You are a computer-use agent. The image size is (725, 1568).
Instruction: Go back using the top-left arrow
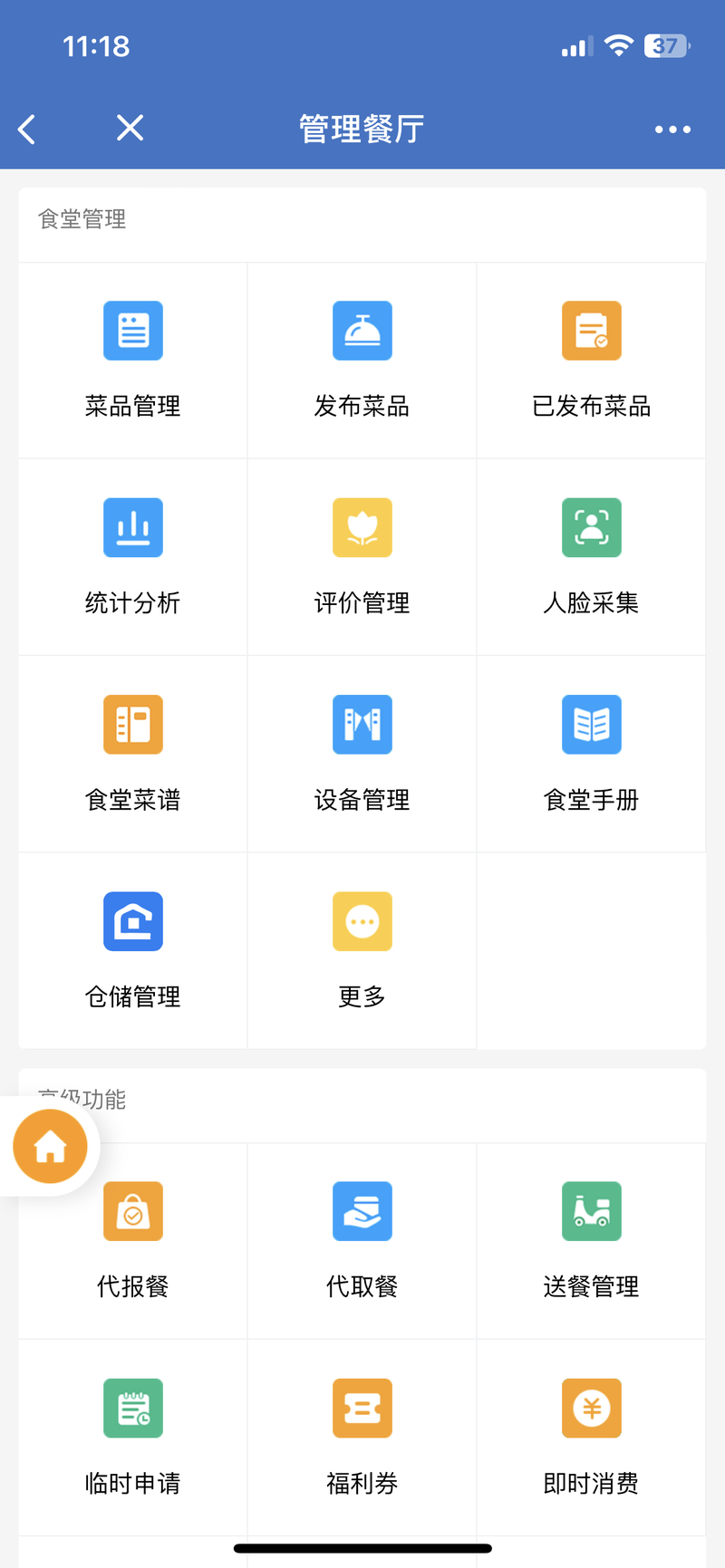click(27, 129)
